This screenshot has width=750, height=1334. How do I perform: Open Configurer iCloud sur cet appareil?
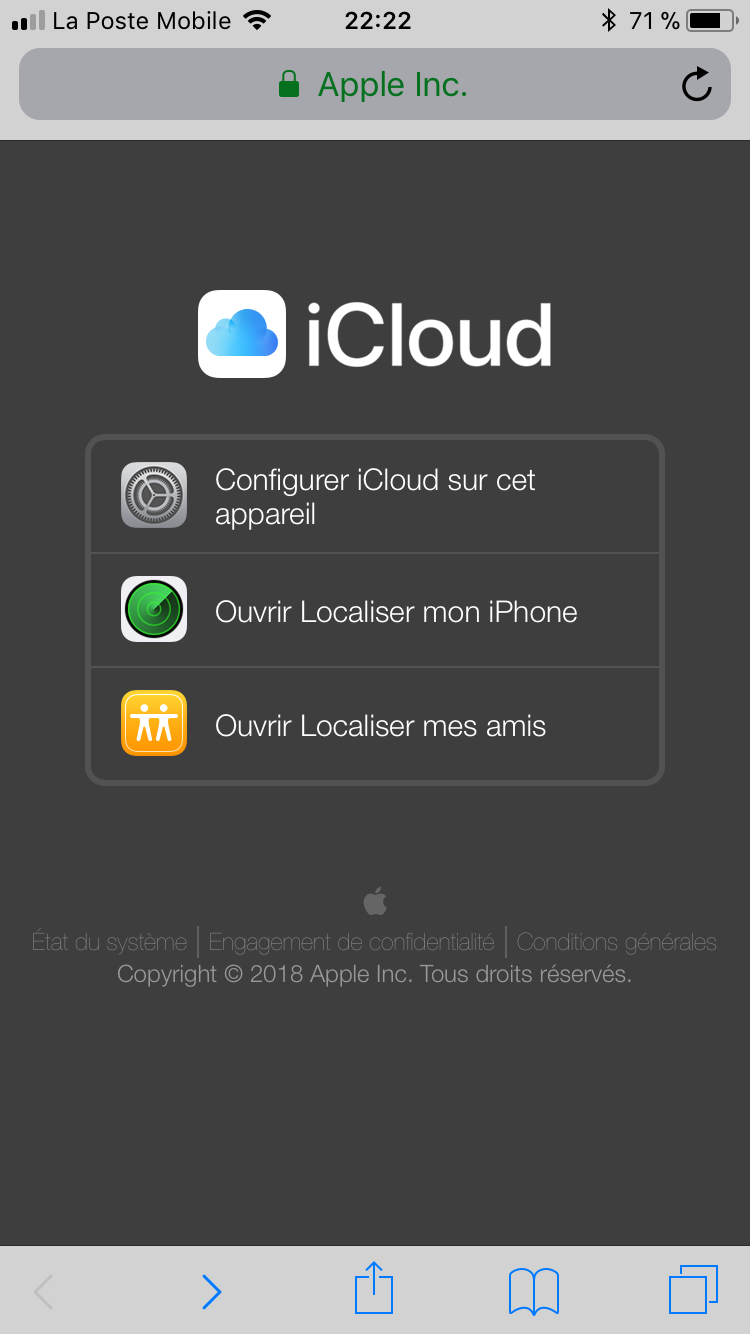(375, 496)
